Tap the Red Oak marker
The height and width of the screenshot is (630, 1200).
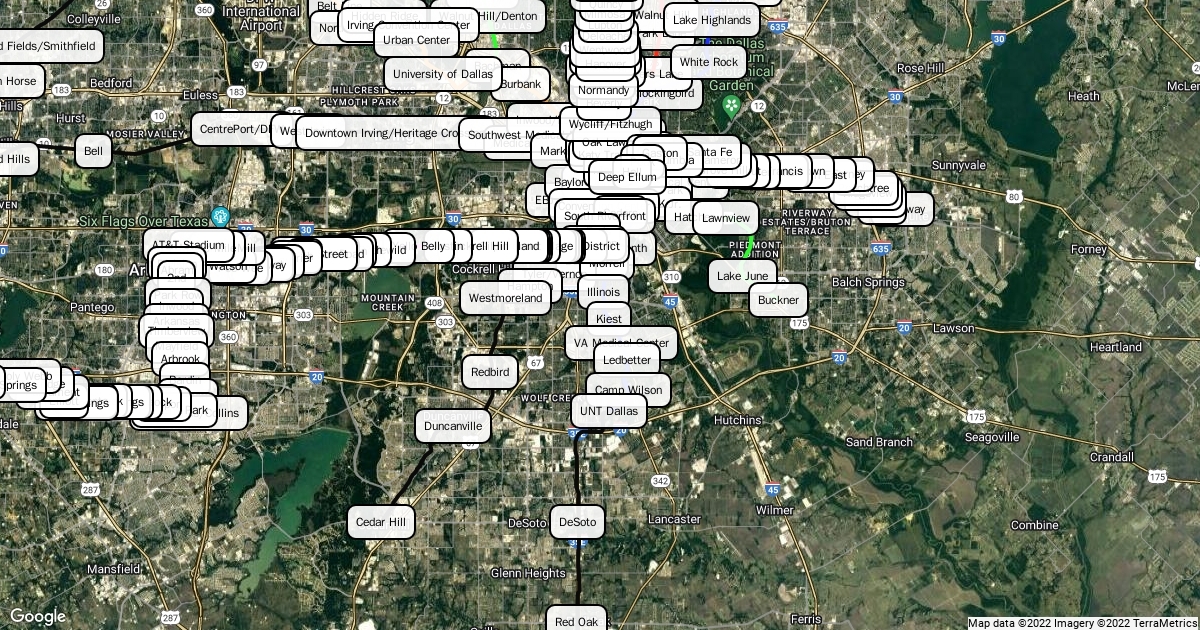coord(577,622)
